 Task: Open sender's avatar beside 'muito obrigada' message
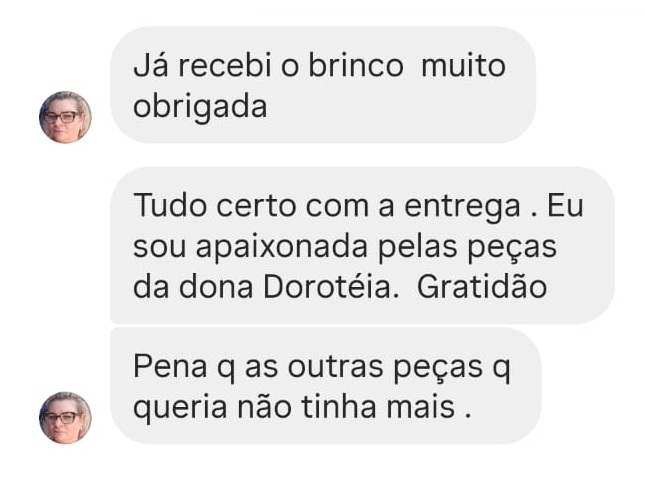65,117
